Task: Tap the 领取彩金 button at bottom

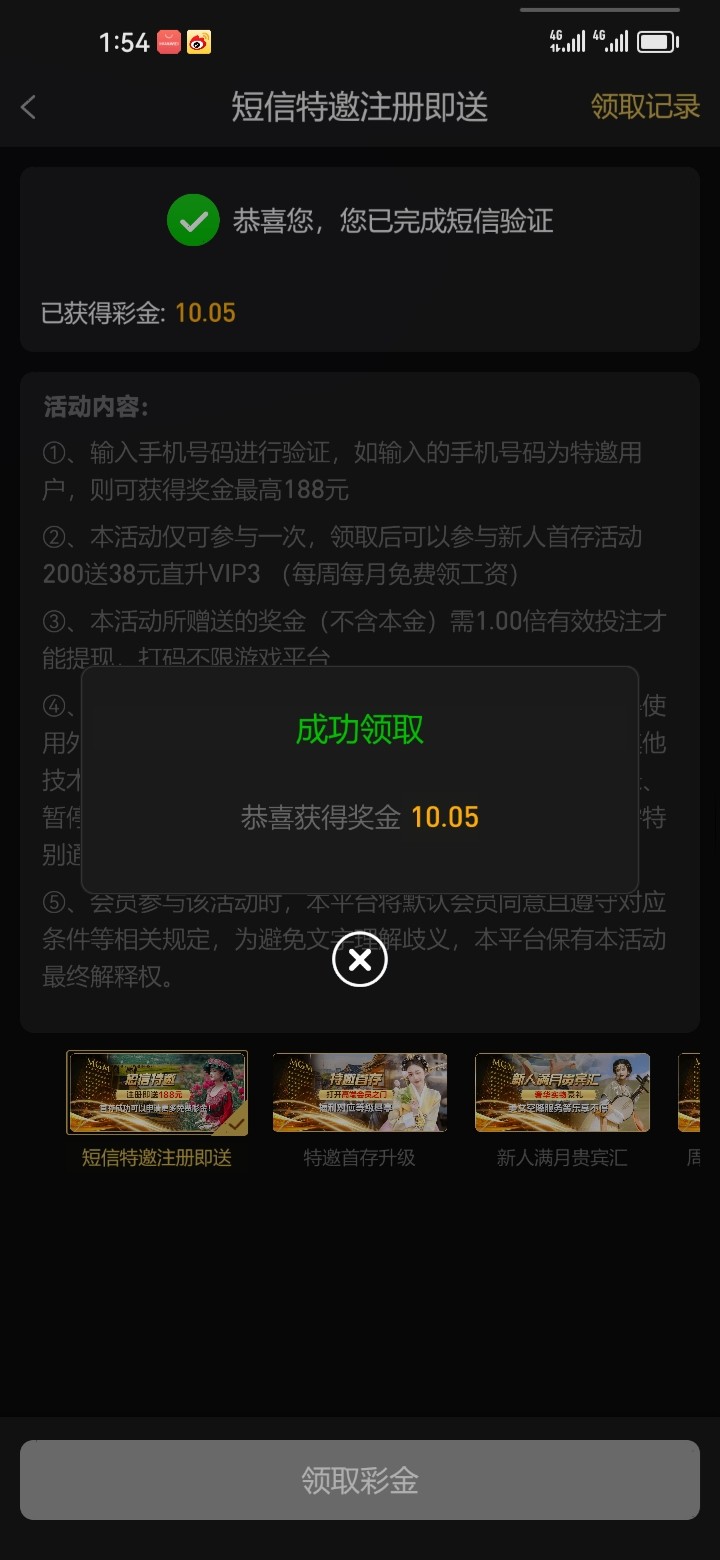Action: point(360,1480)
